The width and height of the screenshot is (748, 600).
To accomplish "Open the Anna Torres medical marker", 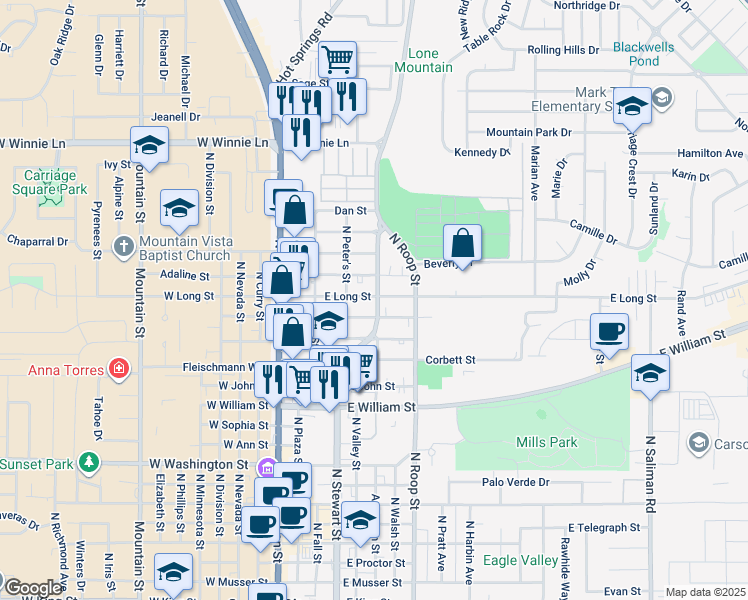I will click(x=119, y=369).
